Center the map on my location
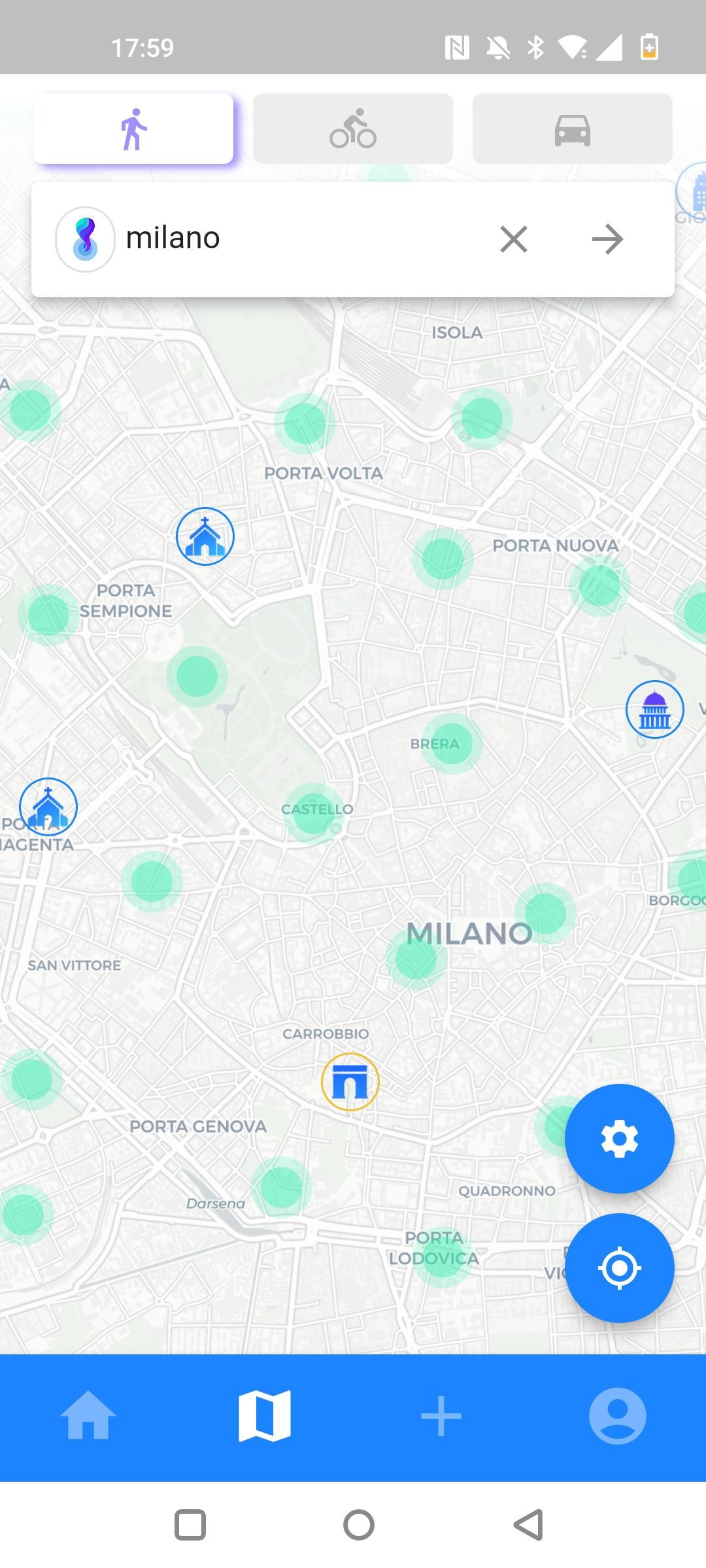This screenshot has width=706, height=1568. coord(619,1268)
